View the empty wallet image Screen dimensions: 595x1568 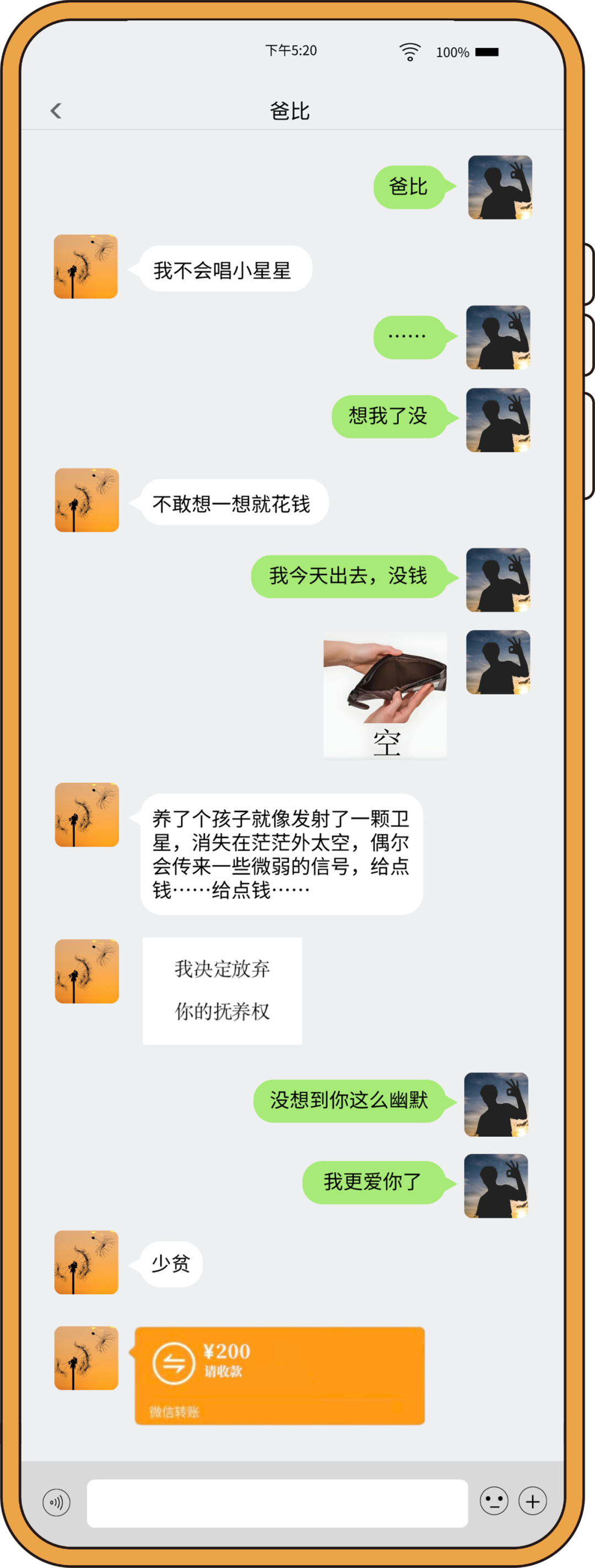(385, 695)
